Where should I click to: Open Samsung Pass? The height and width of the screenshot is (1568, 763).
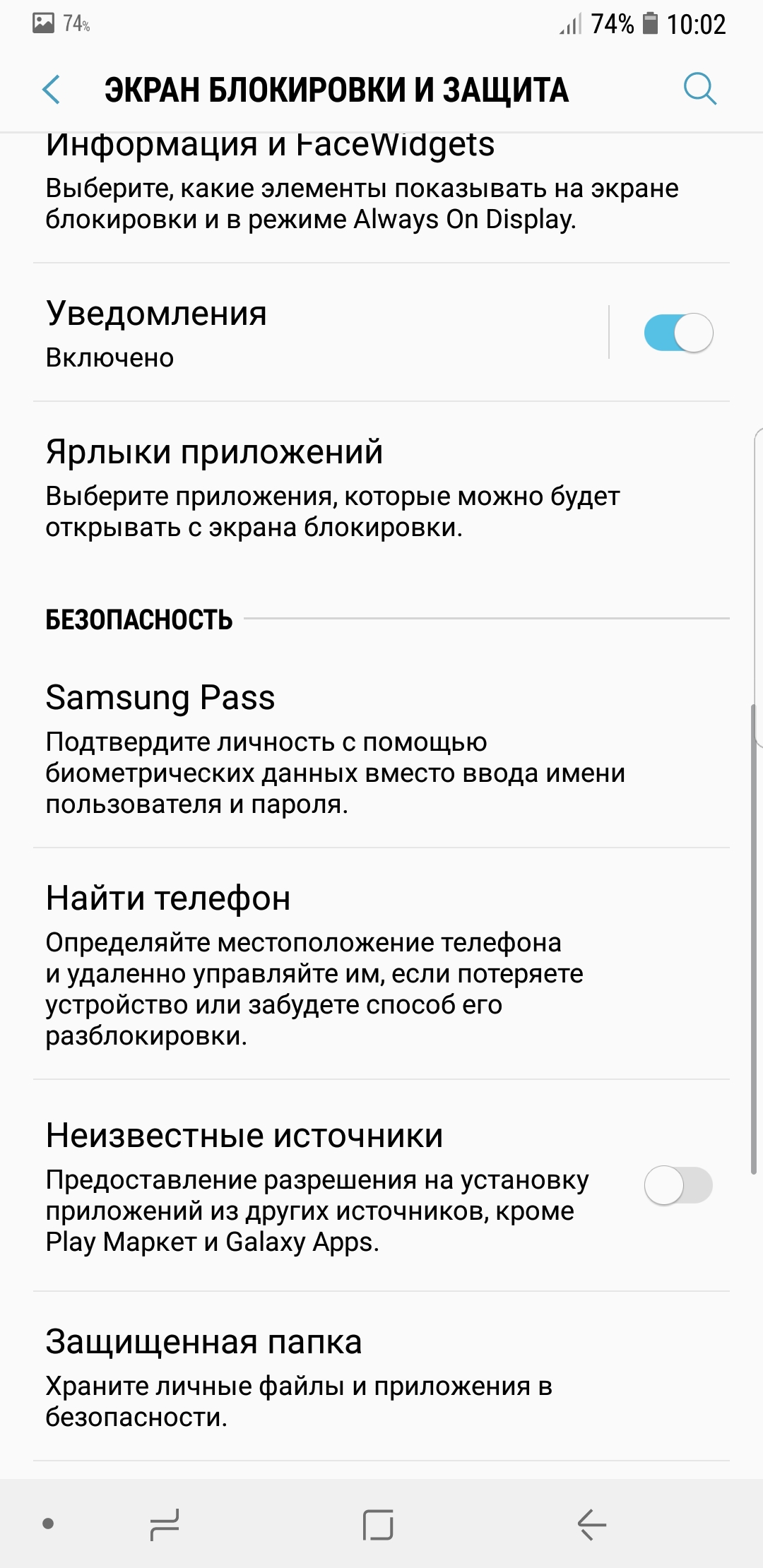pyautogui.click(x=381, y=749)
